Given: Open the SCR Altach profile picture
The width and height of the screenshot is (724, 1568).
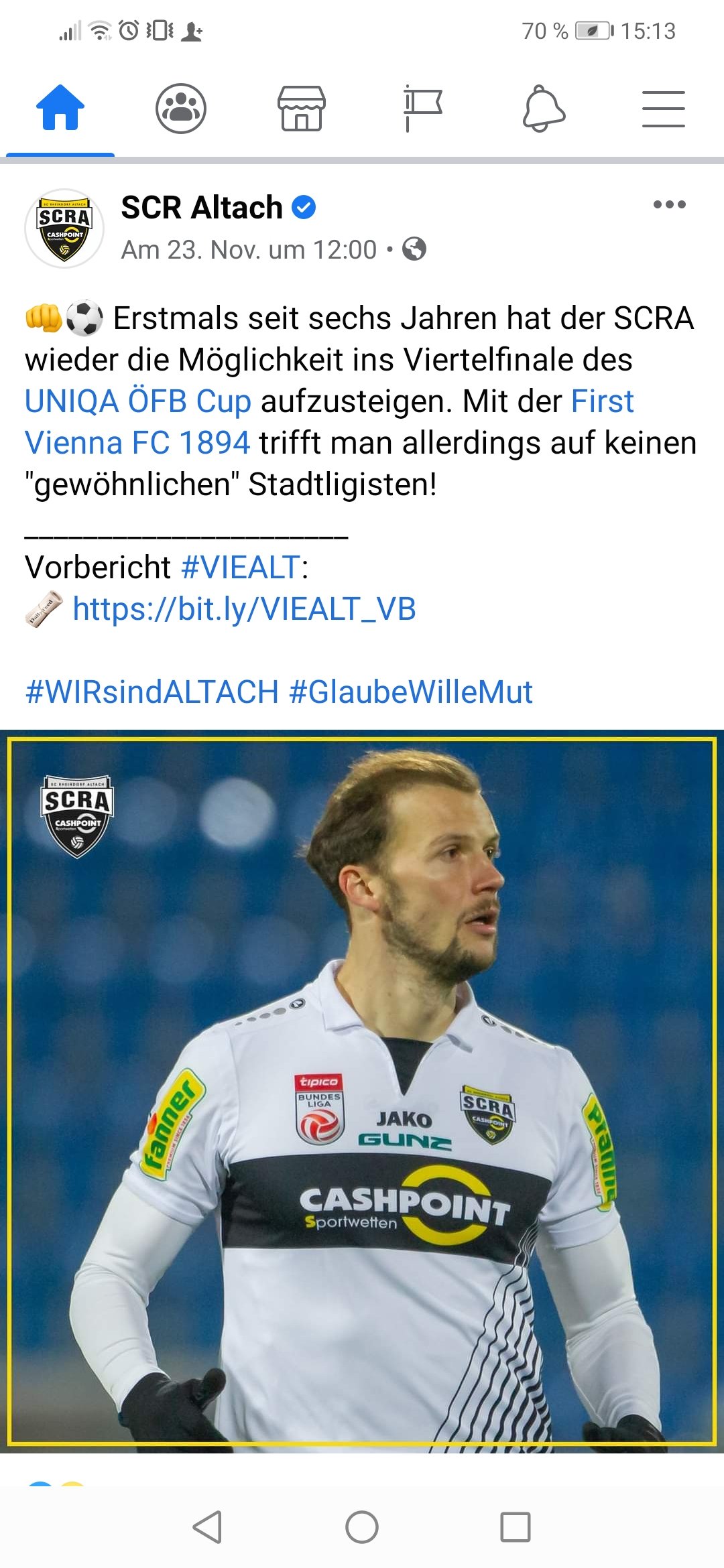Looking at the screenshot, I should coord(64,228).
